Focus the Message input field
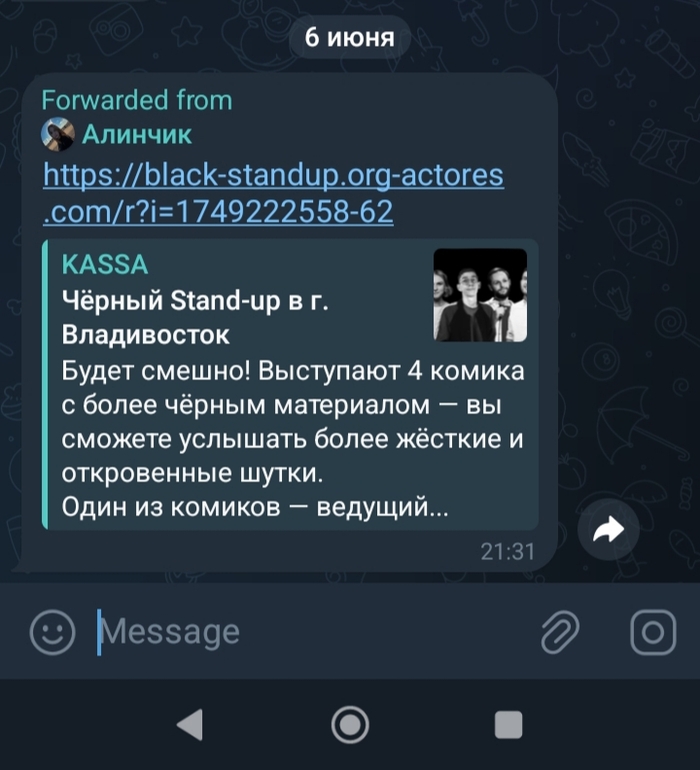Image resolution: width=700 pixels, height=770 pixels. tap(300, 632)
